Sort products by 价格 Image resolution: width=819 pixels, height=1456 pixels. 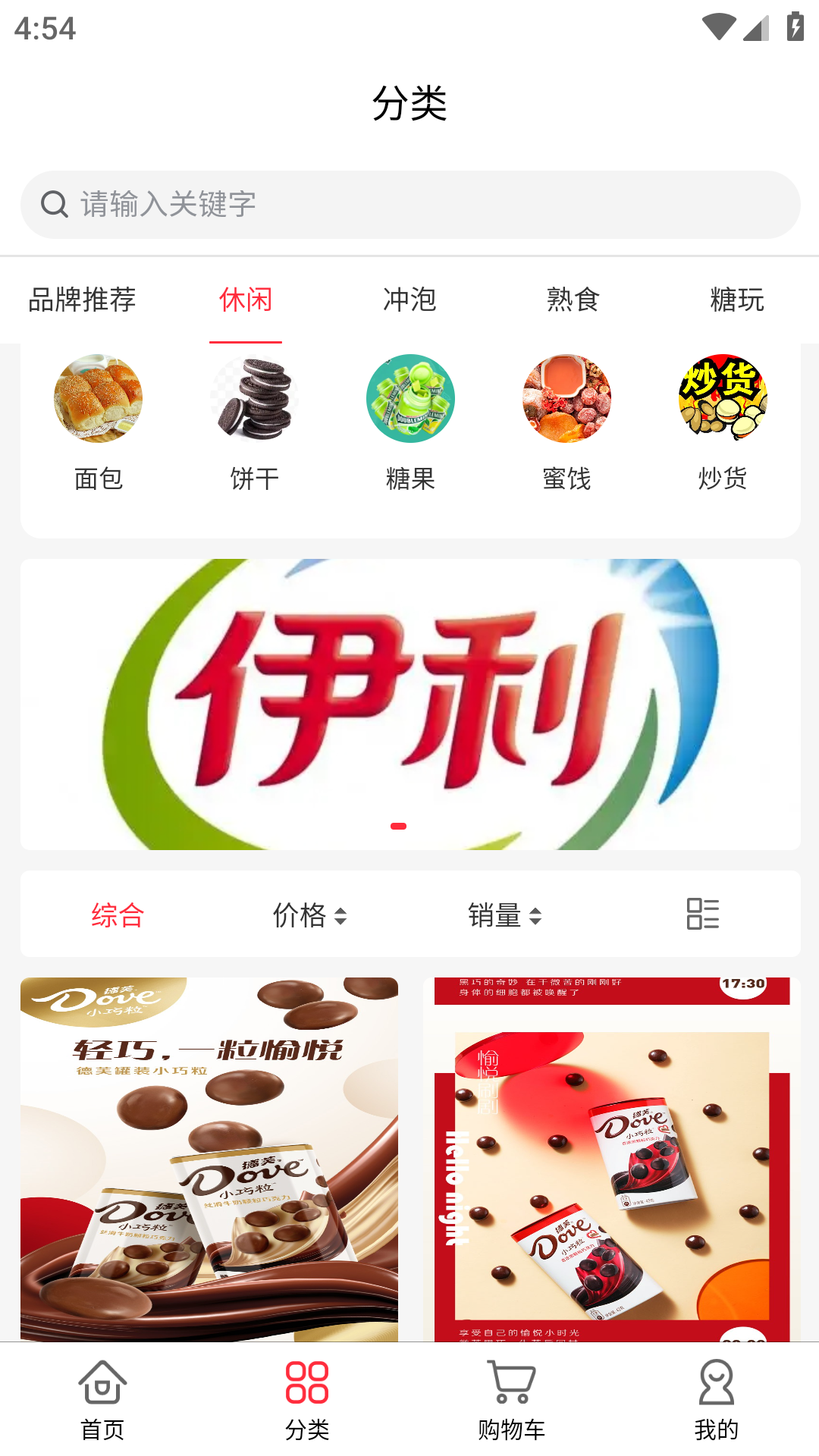click(x=309, y=915)
